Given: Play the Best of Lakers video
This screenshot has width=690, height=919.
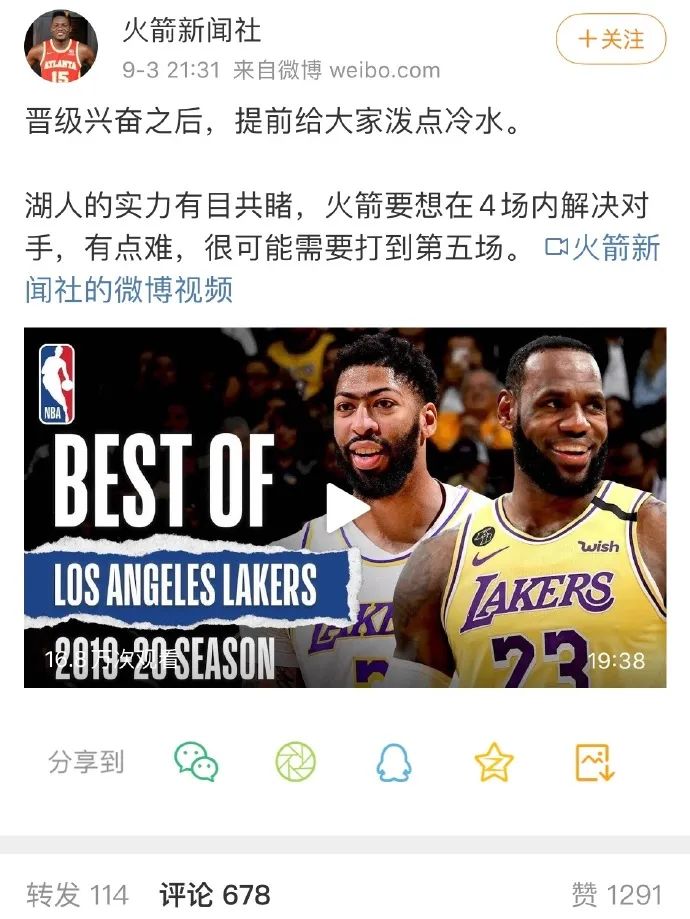Looking at the screenshot, I should 346,508.
